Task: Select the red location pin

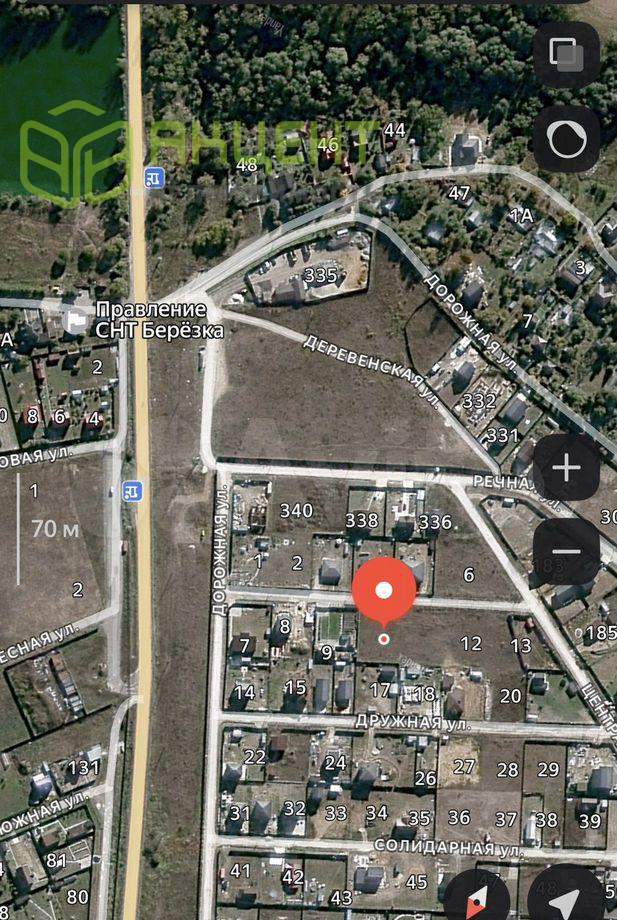Action: (x=383, y=591)
